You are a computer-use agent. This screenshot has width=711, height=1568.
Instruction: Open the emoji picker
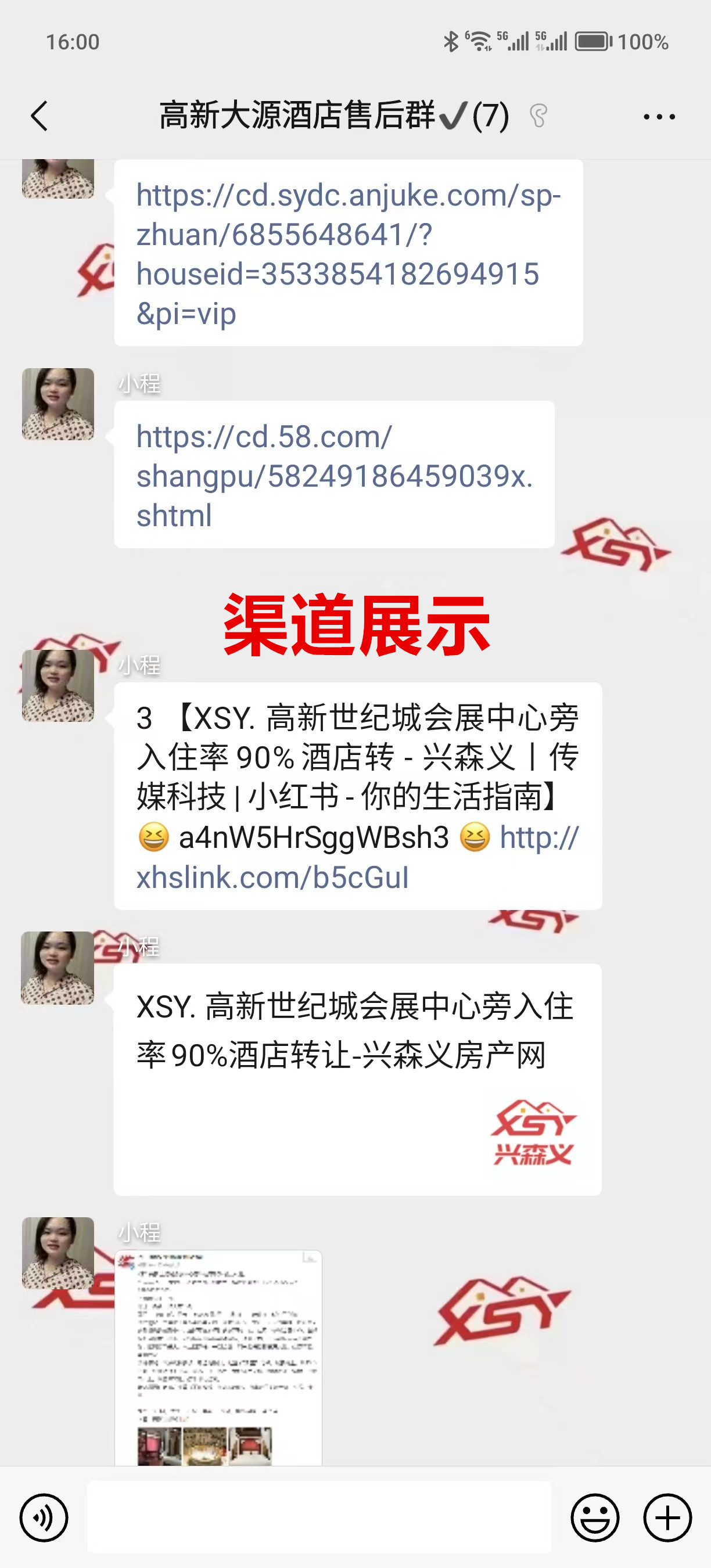(595, 1517)
